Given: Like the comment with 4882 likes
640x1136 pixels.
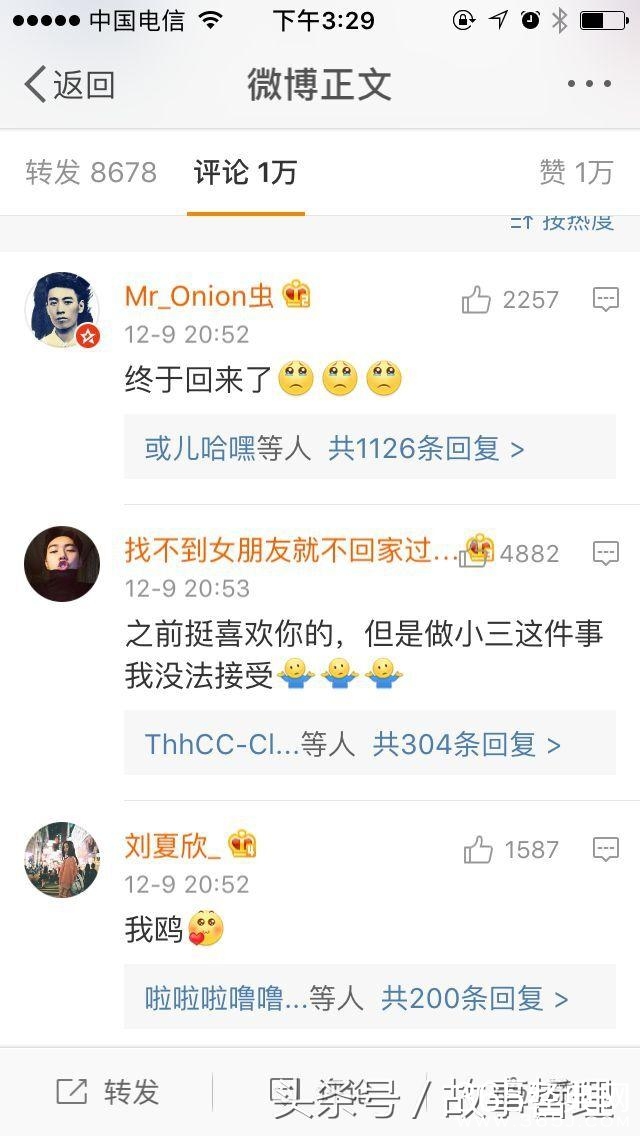Looking at the screenshot, I should point(476,553).
